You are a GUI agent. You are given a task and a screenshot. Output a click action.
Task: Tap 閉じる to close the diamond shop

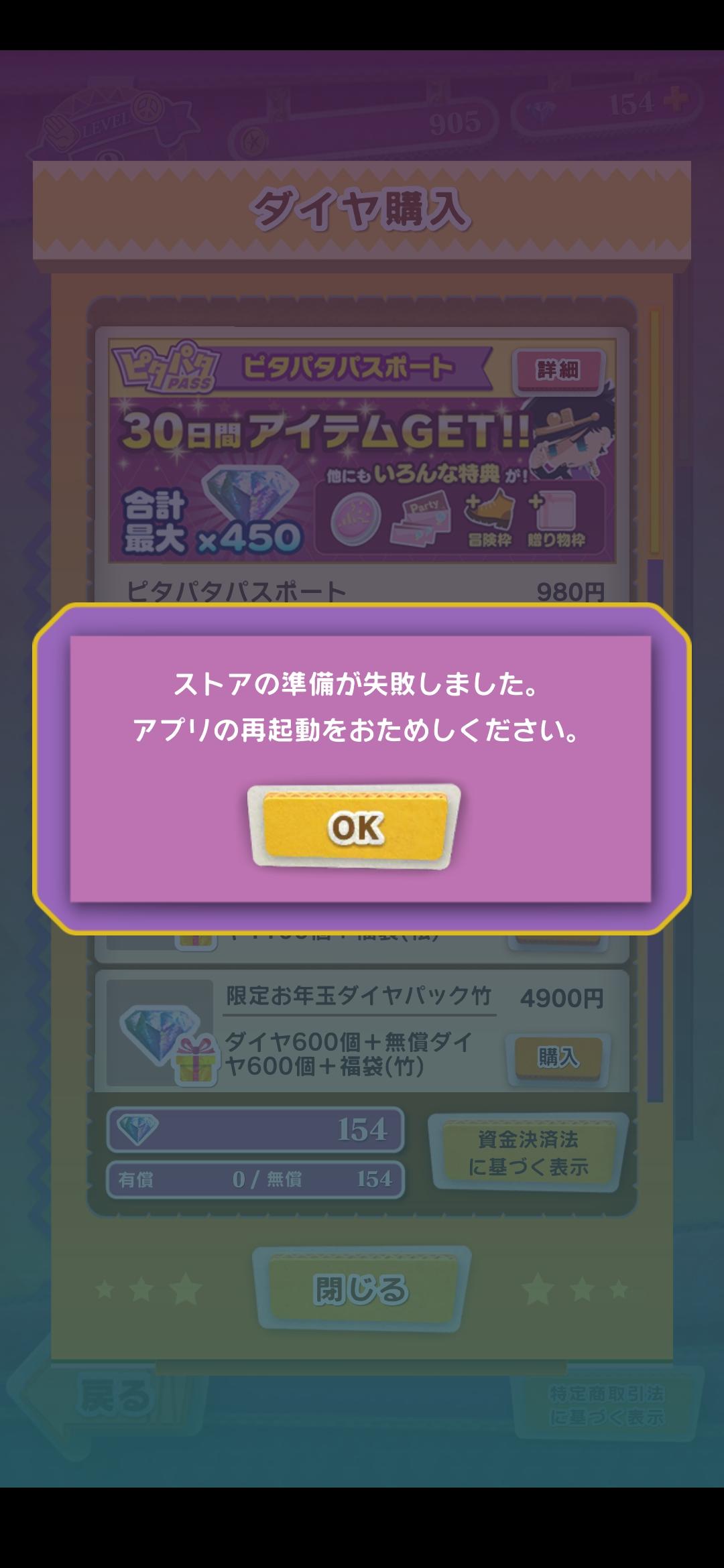pyautogui.click(x=362, y=1290)
